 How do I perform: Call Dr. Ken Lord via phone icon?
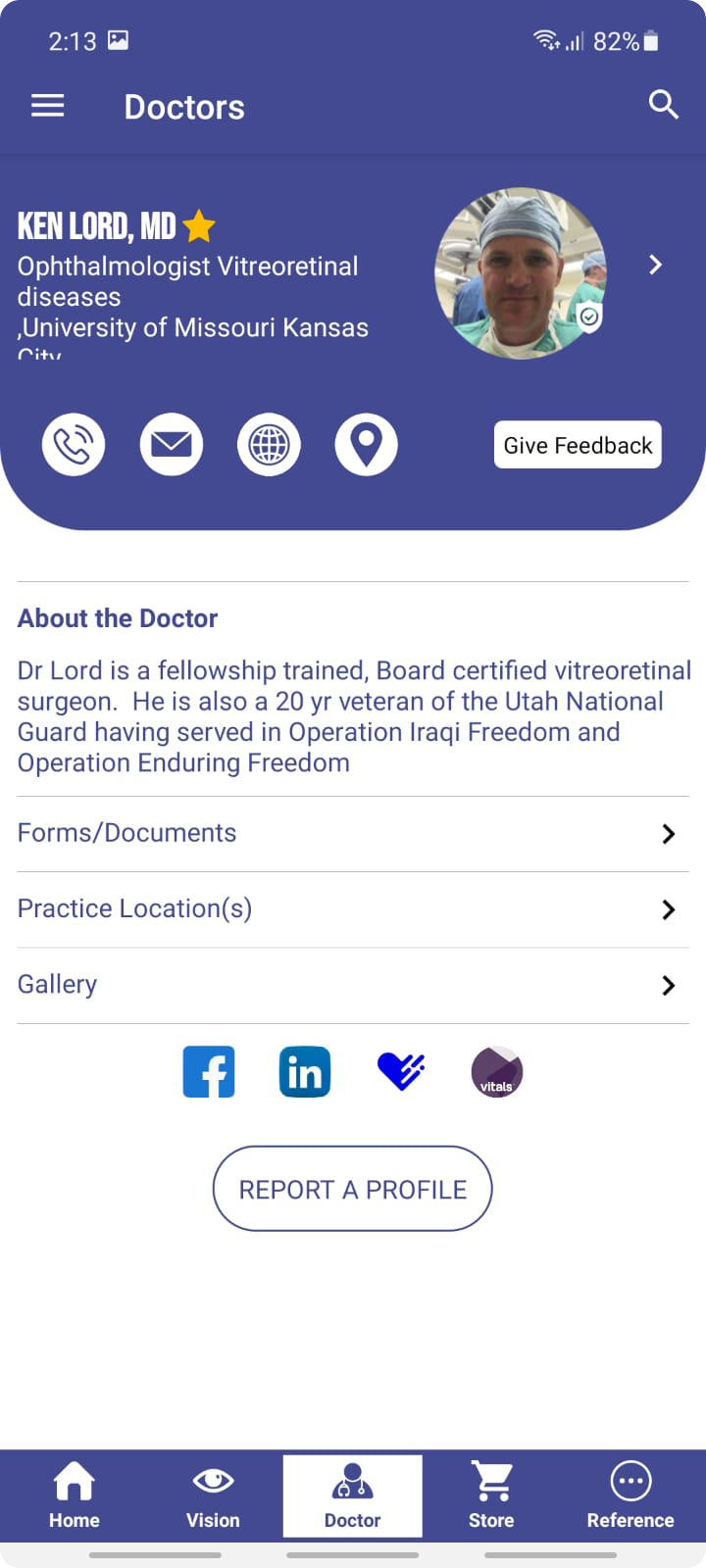[74, 445]
